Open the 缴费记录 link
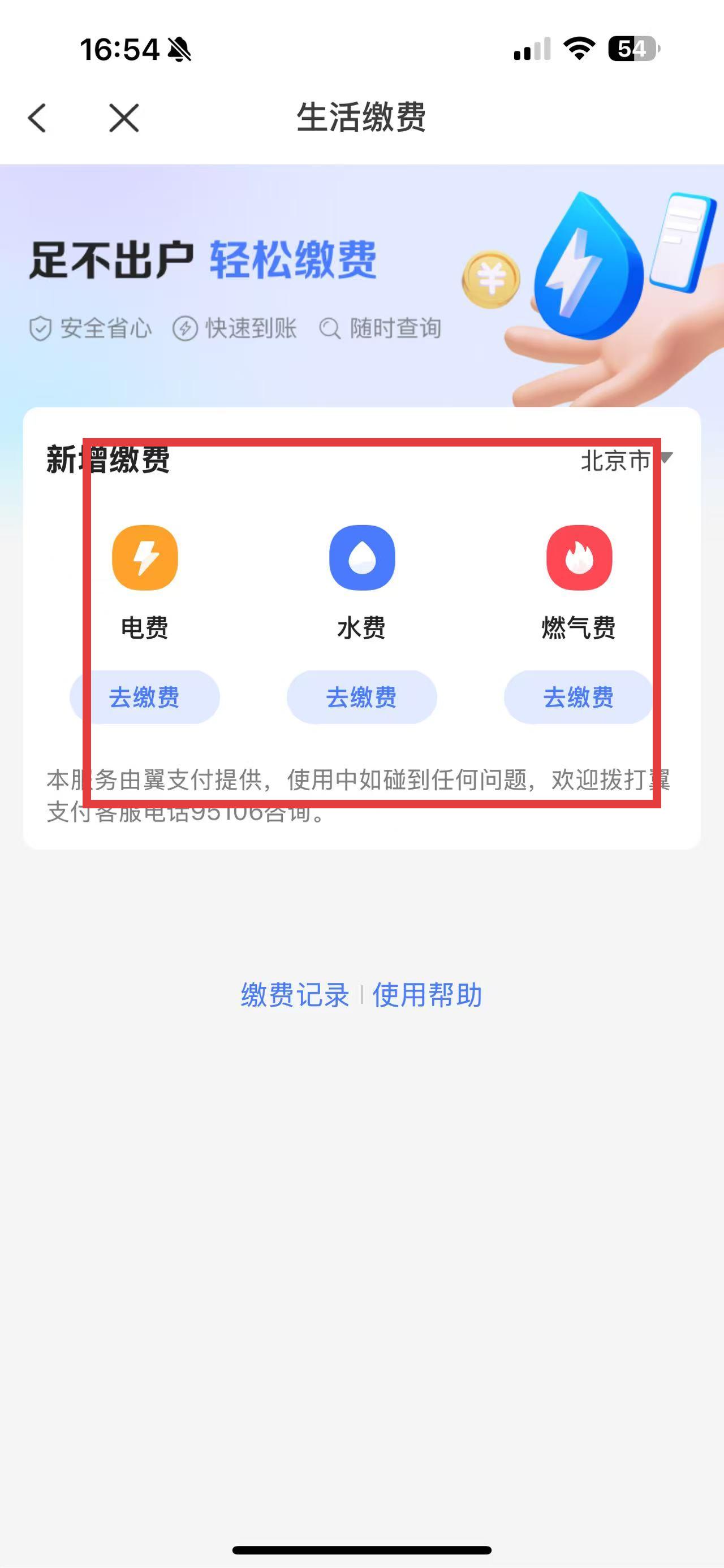724x1568 pixels. click(x=295, y=995)
